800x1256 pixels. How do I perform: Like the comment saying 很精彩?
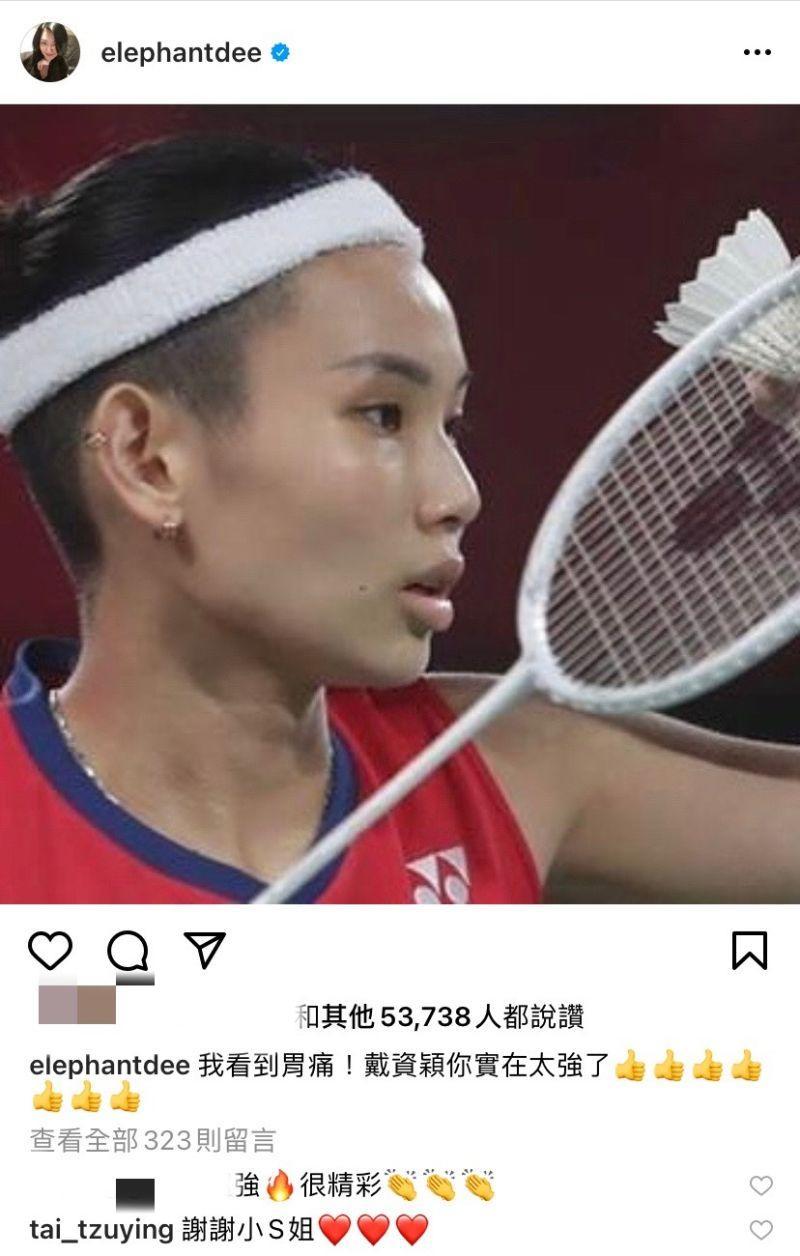761,1186
